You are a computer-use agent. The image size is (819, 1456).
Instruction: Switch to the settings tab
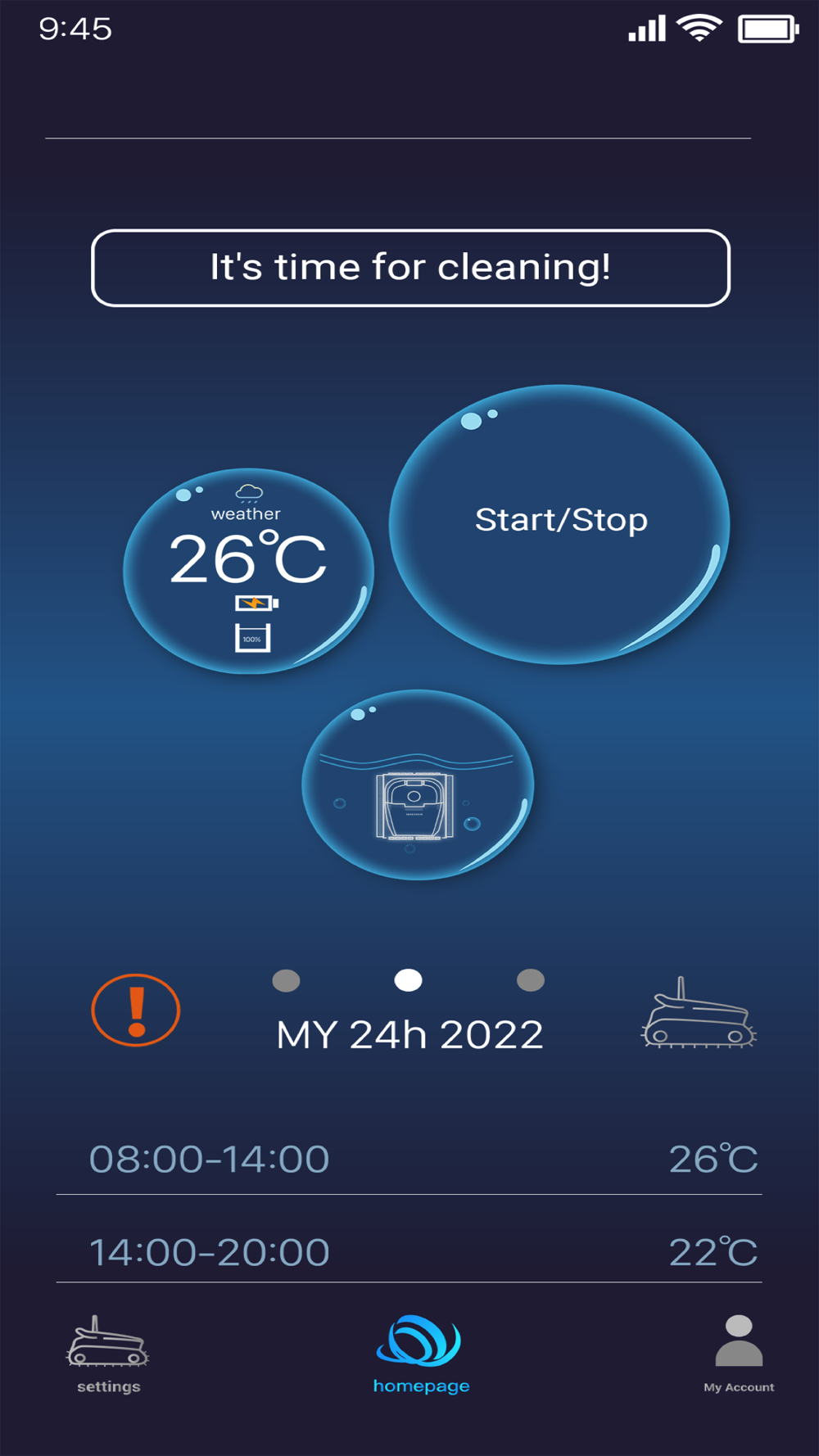point(108,1354)
